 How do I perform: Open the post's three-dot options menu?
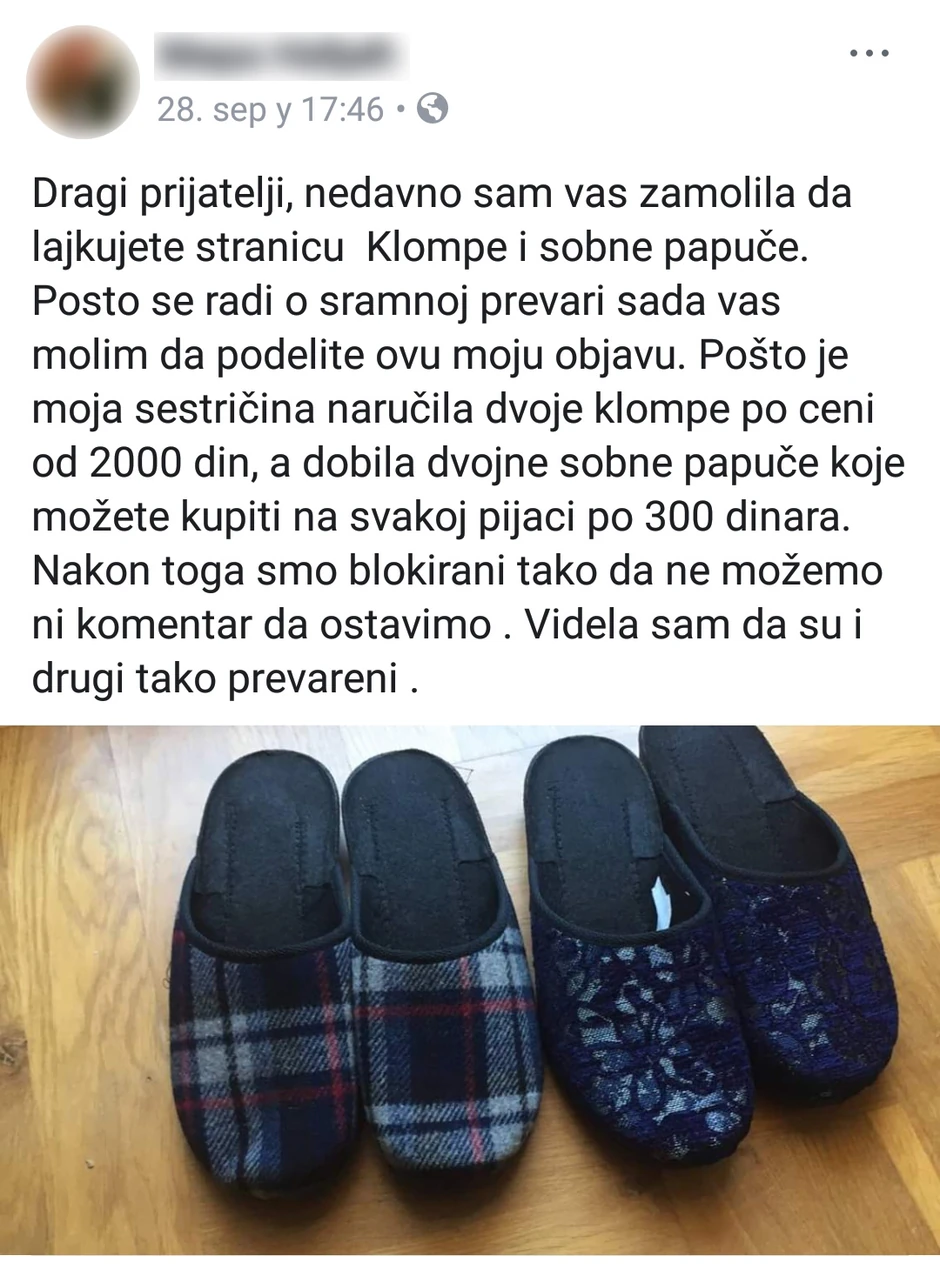[868, 53]
